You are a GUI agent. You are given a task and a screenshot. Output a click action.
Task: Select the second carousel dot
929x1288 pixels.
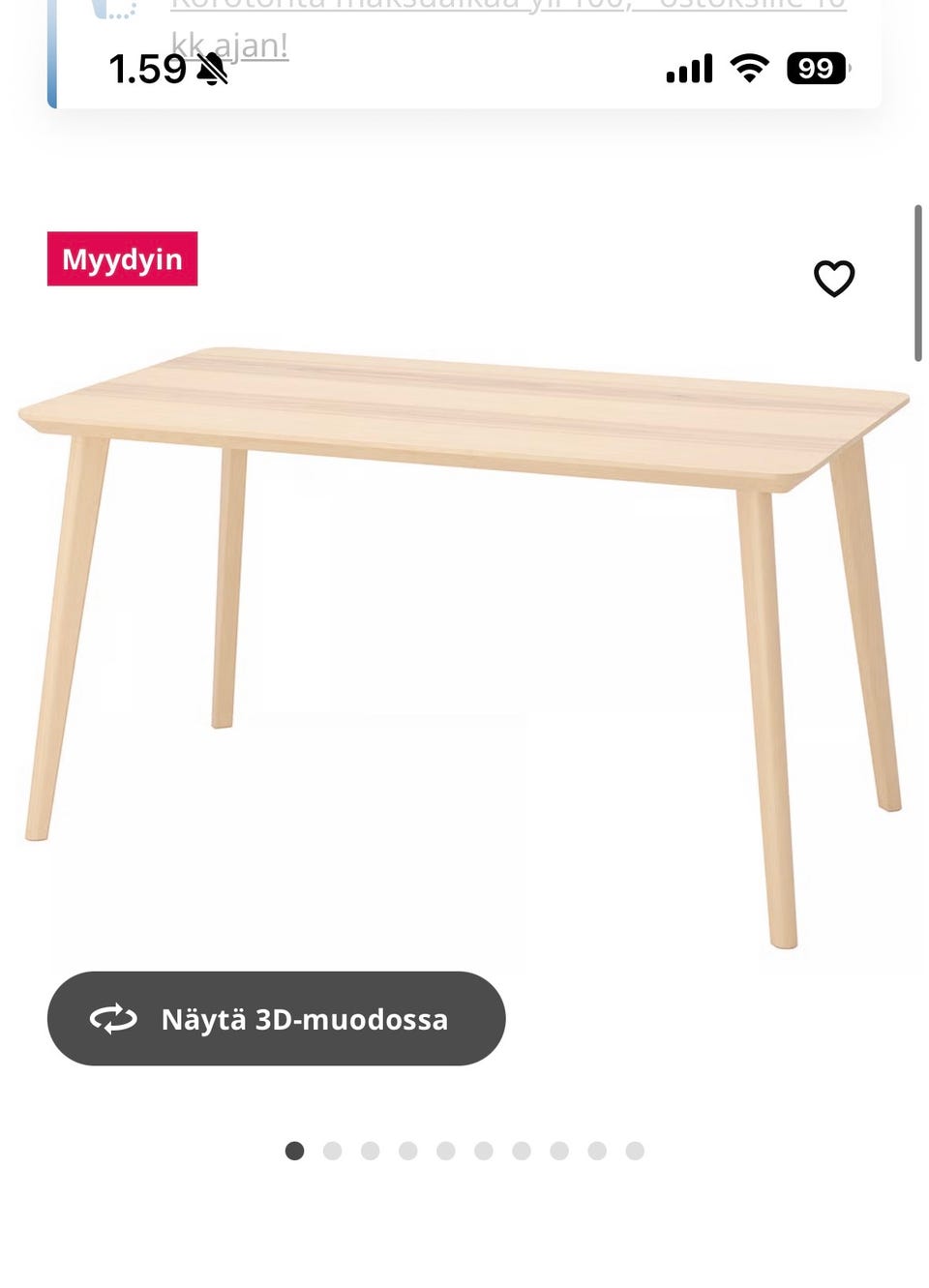click(333, 1152)
